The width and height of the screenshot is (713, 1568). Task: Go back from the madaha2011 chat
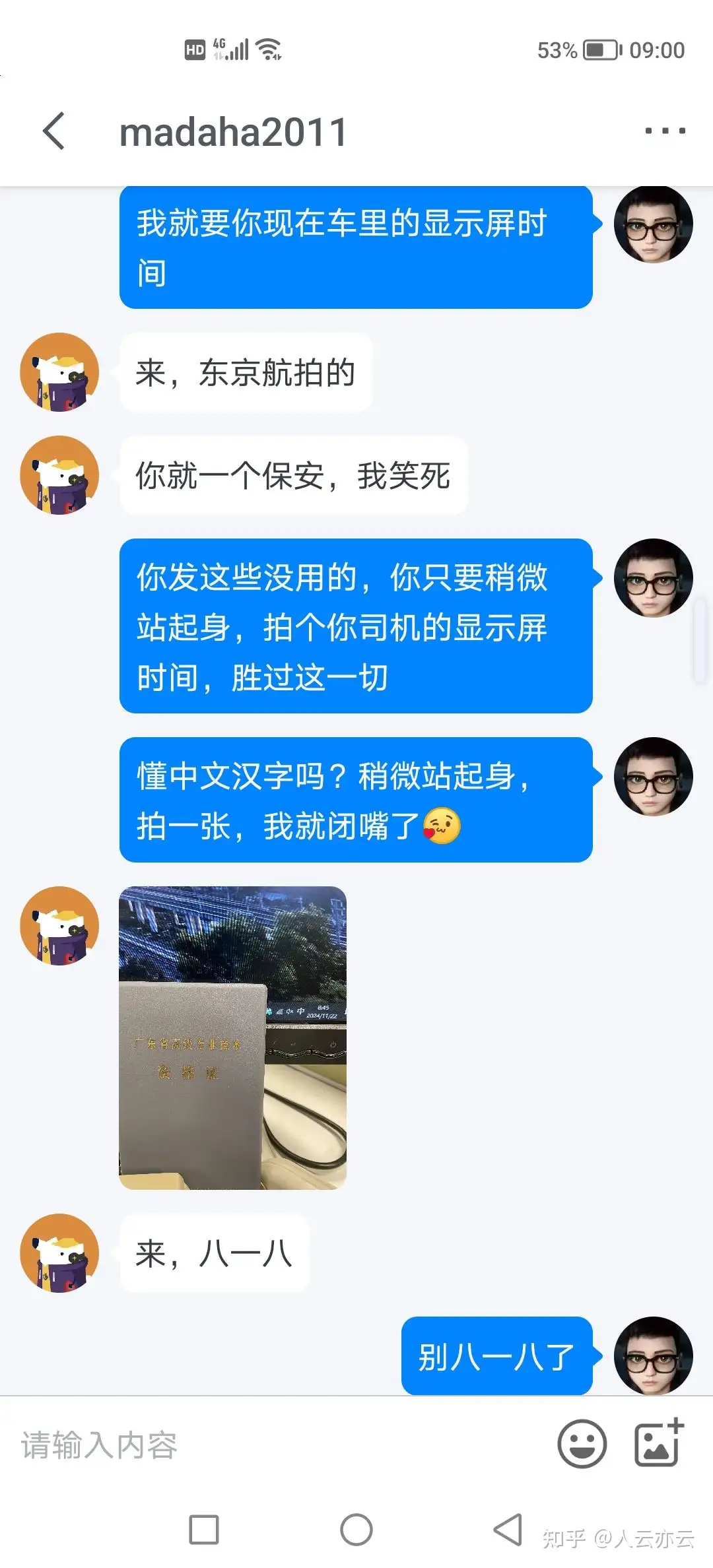point(54,131)
